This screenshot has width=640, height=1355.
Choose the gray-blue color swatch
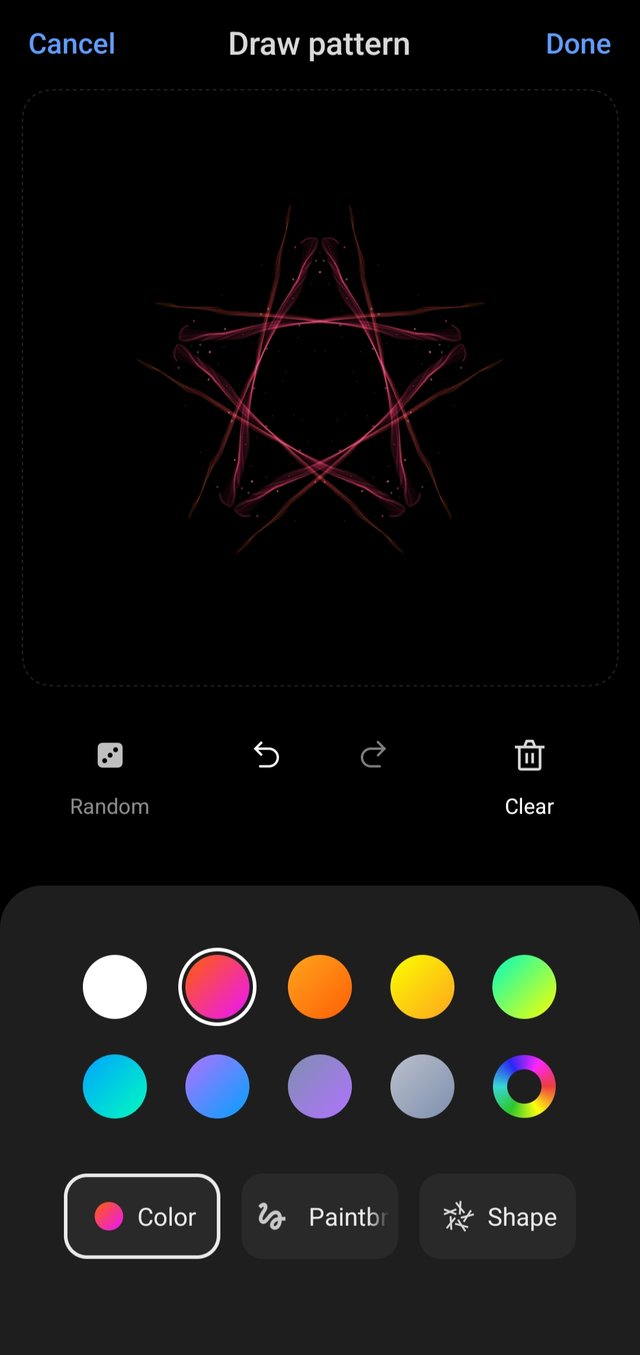(422, 1086)
